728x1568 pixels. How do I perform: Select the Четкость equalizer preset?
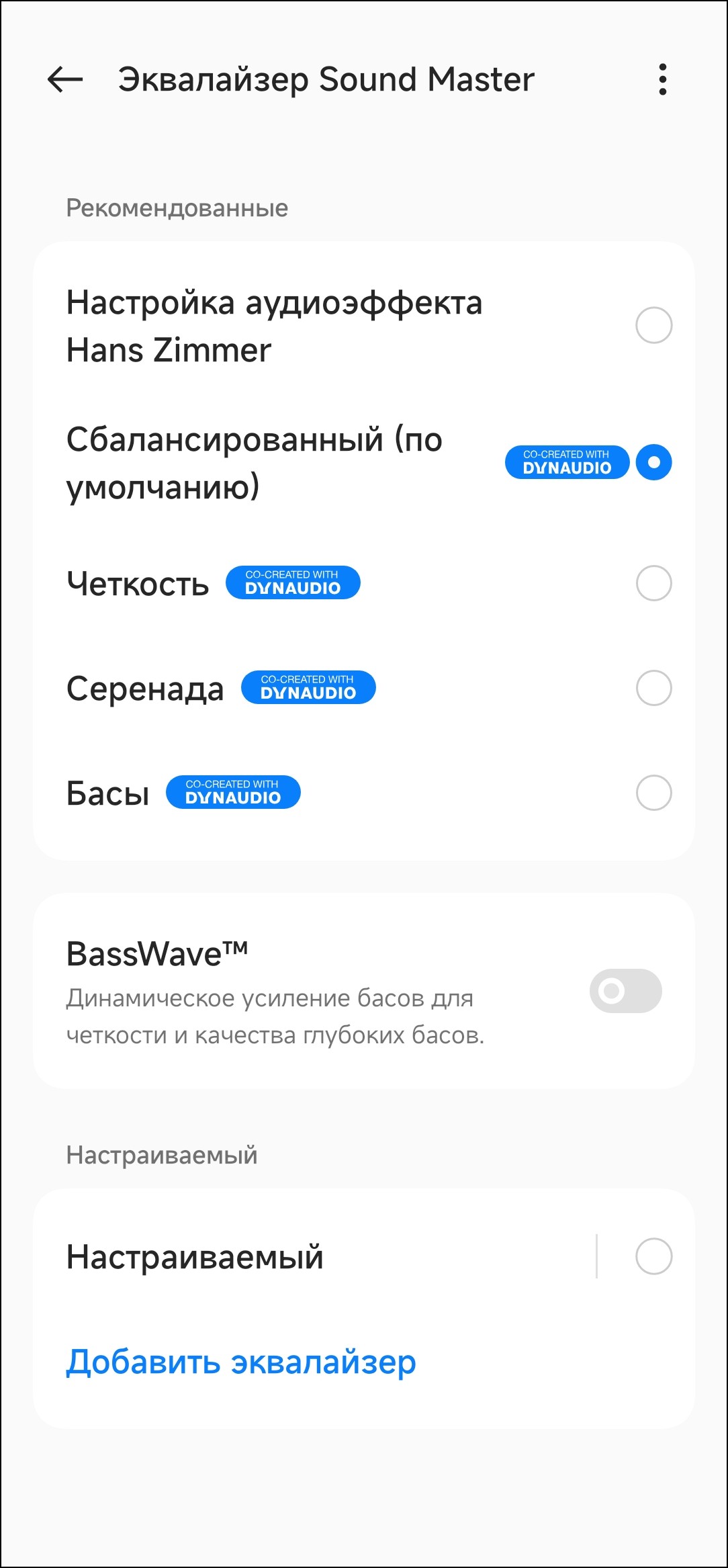[653, 583]
